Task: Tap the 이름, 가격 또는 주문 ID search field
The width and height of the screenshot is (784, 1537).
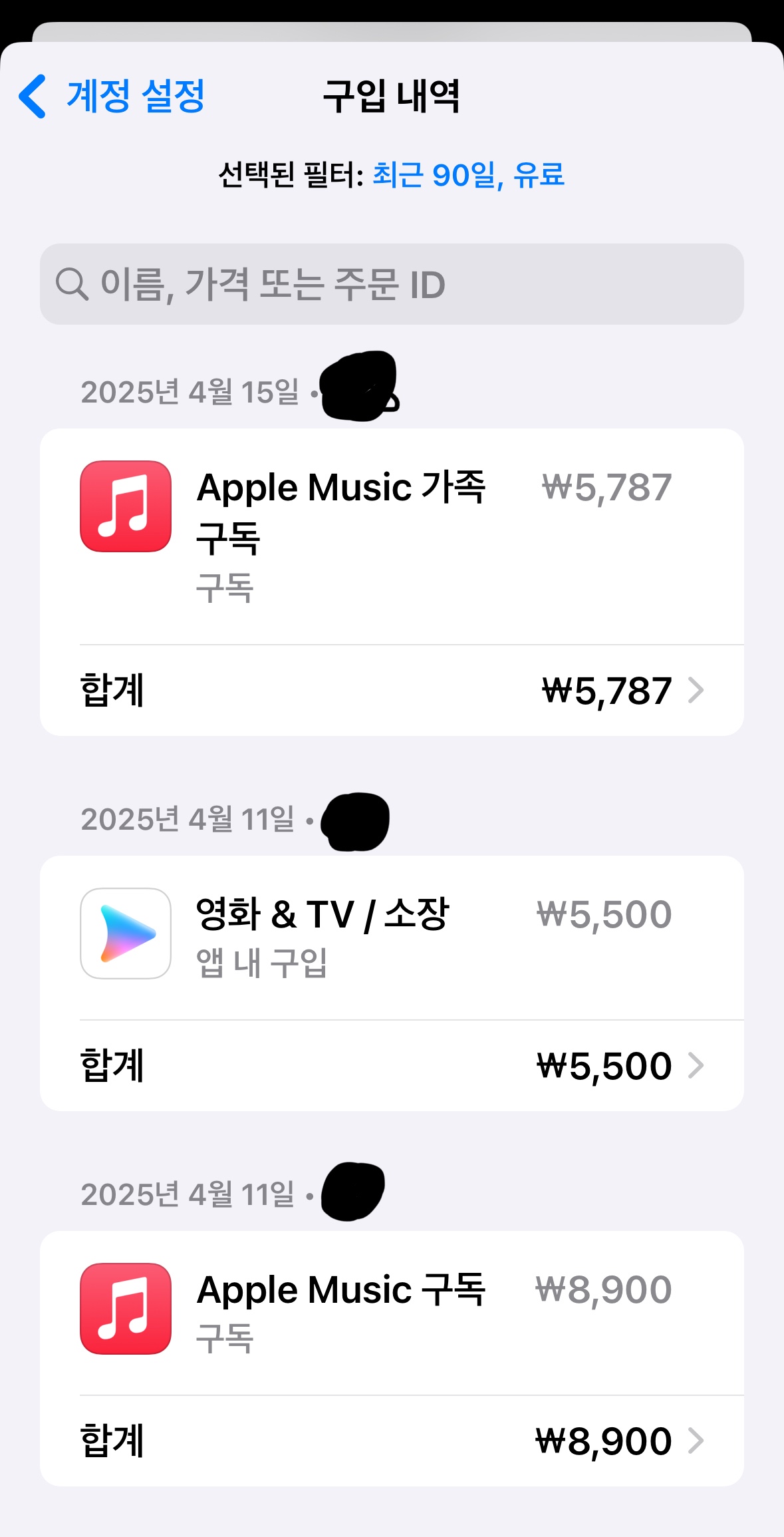Action: 392,285
